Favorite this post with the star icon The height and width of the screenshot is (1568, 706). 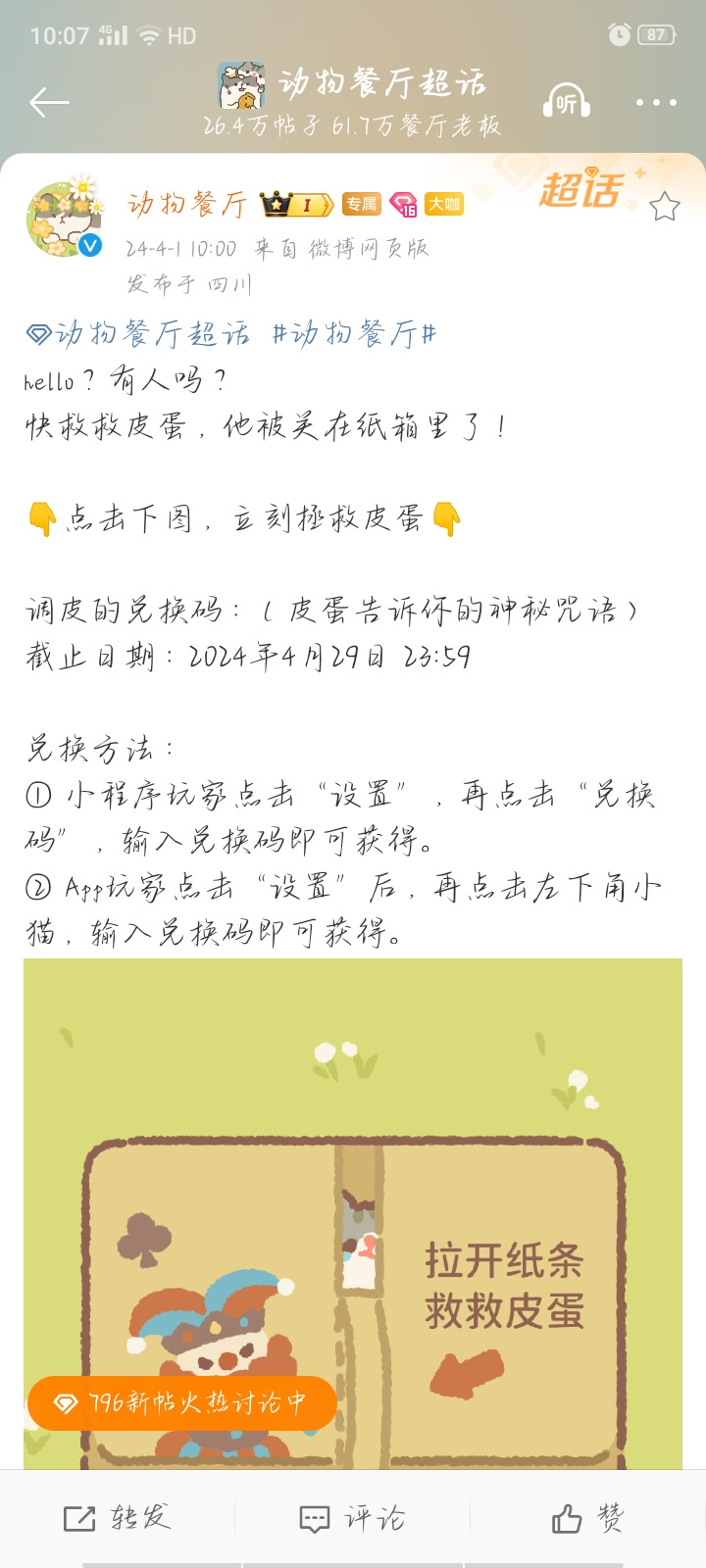coord(664,206)
